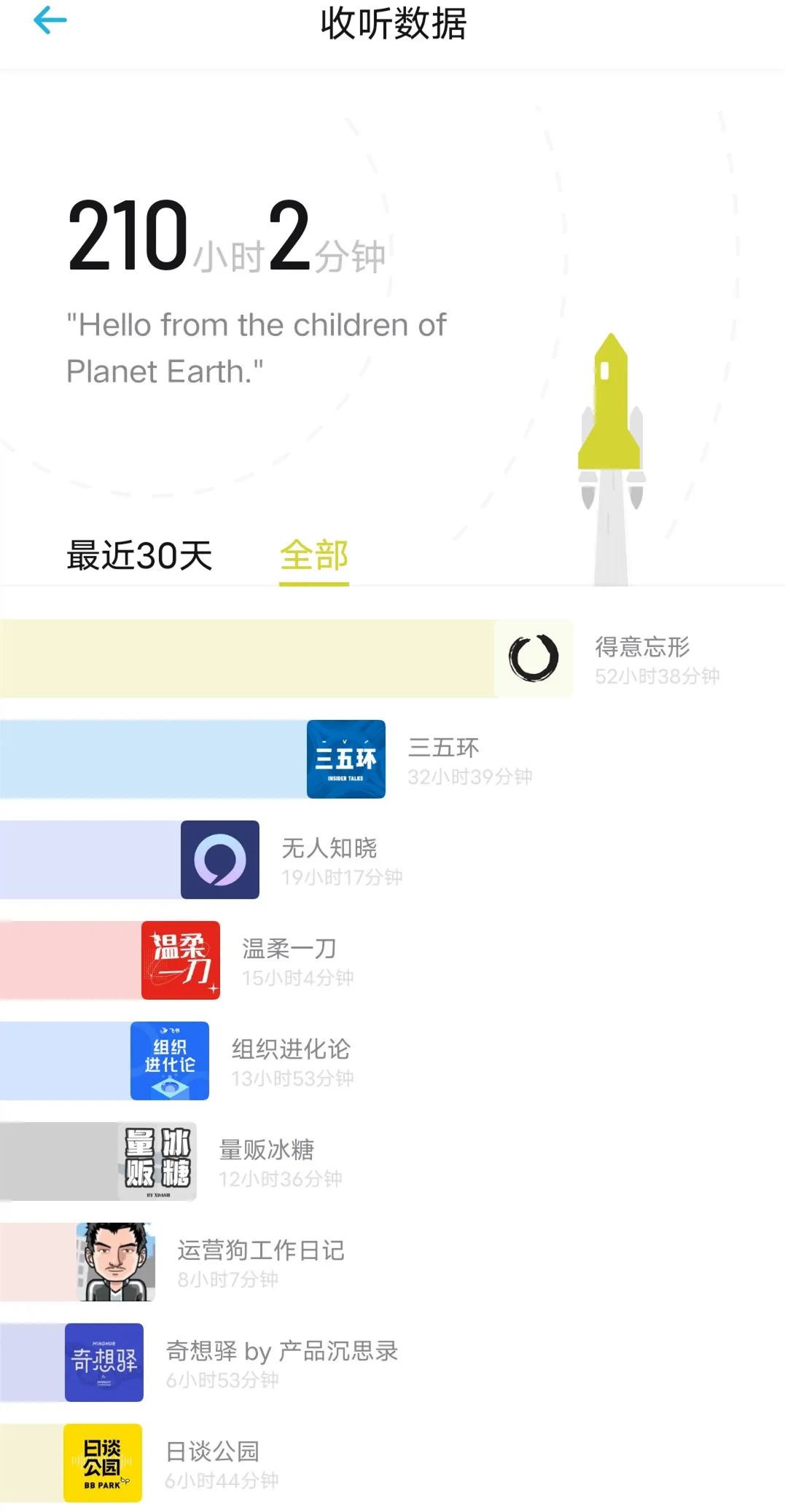Open the 无人知晓 podcast row

click(329, 860)
